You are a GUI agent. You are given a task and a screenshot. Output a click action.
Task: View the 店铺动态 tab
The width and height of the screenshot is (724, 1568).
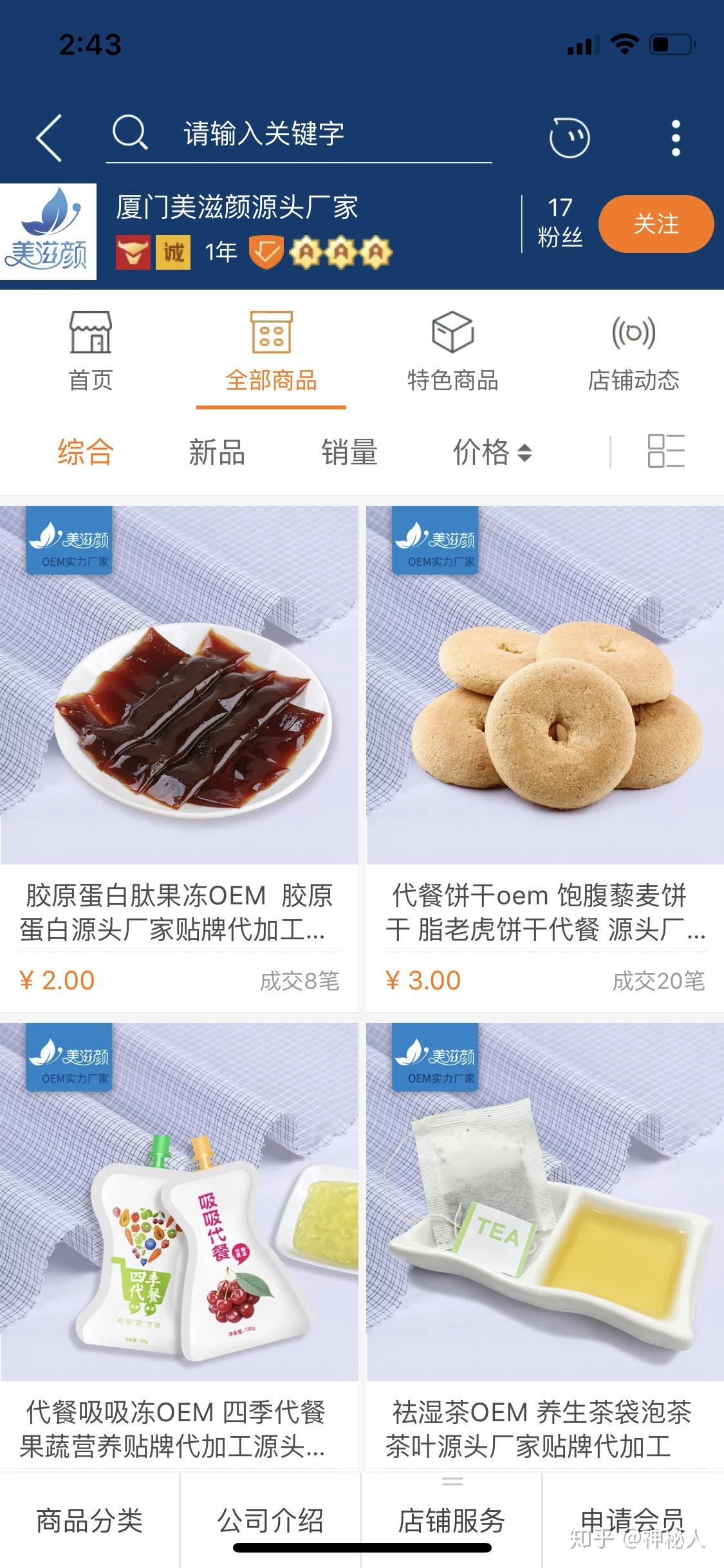pyautogui.click(x=633, y=352)
